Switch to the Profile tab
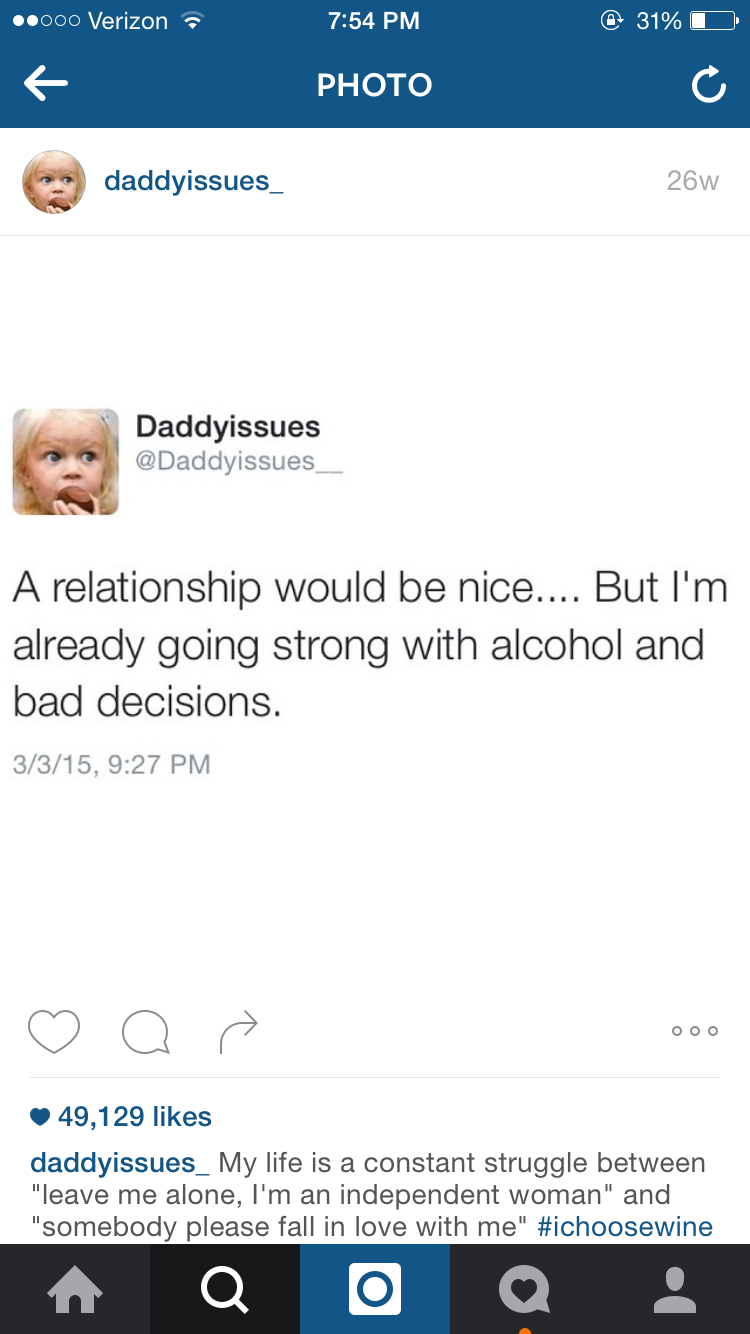This screenshot has width=750, height=1334. coord(675,1289)
